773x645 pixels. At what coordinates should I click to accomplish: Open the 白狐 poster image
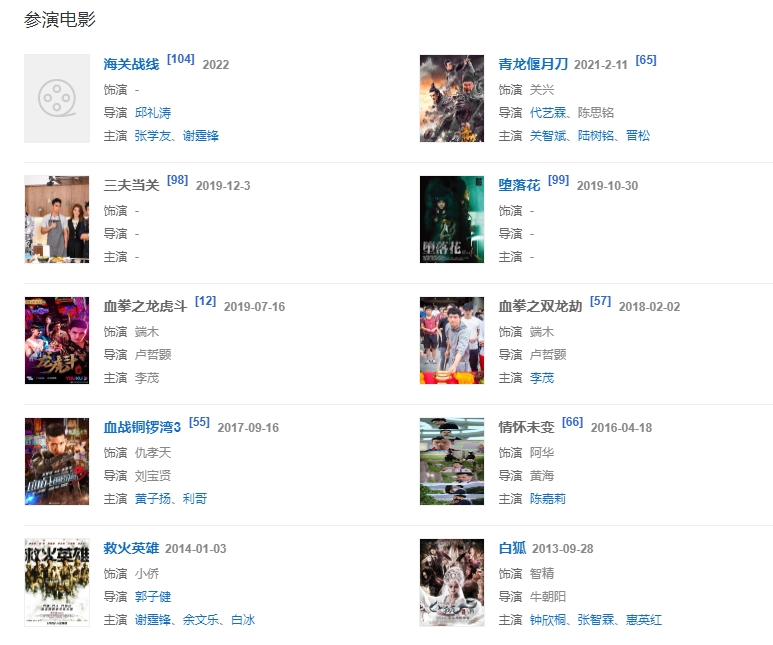tap(452, 583)
